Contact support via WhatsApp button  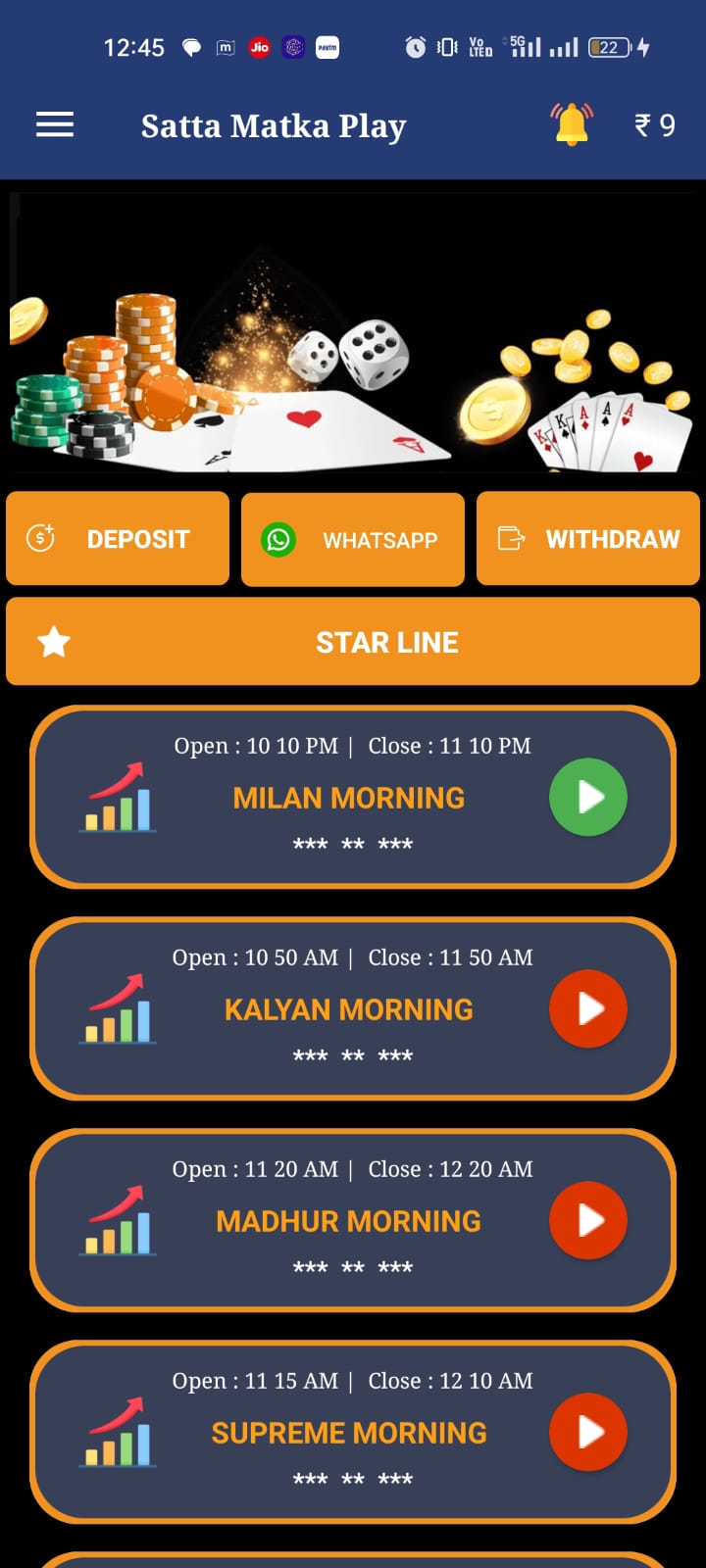tap(353, 539)
